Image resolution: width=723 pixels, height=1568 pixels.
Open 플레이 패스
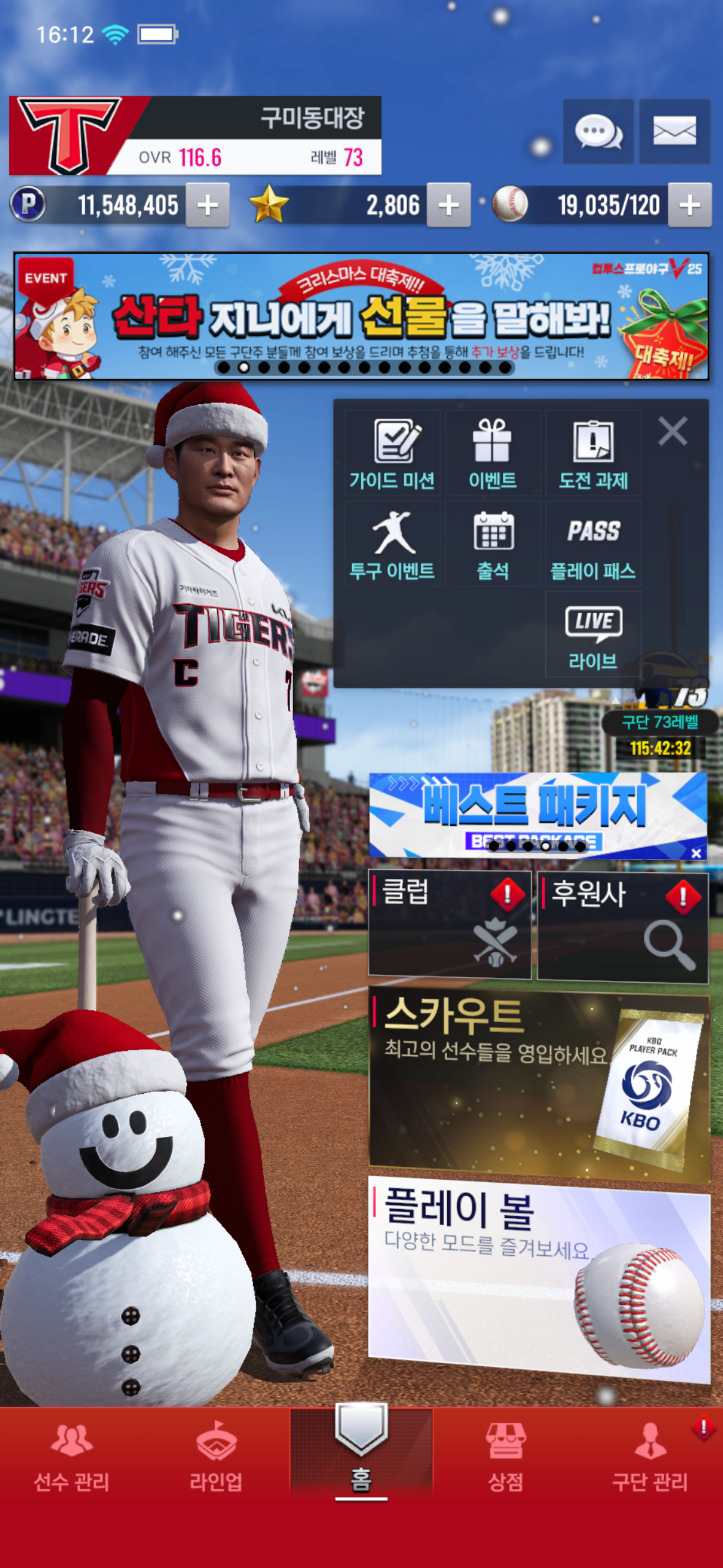click(593, 544)
